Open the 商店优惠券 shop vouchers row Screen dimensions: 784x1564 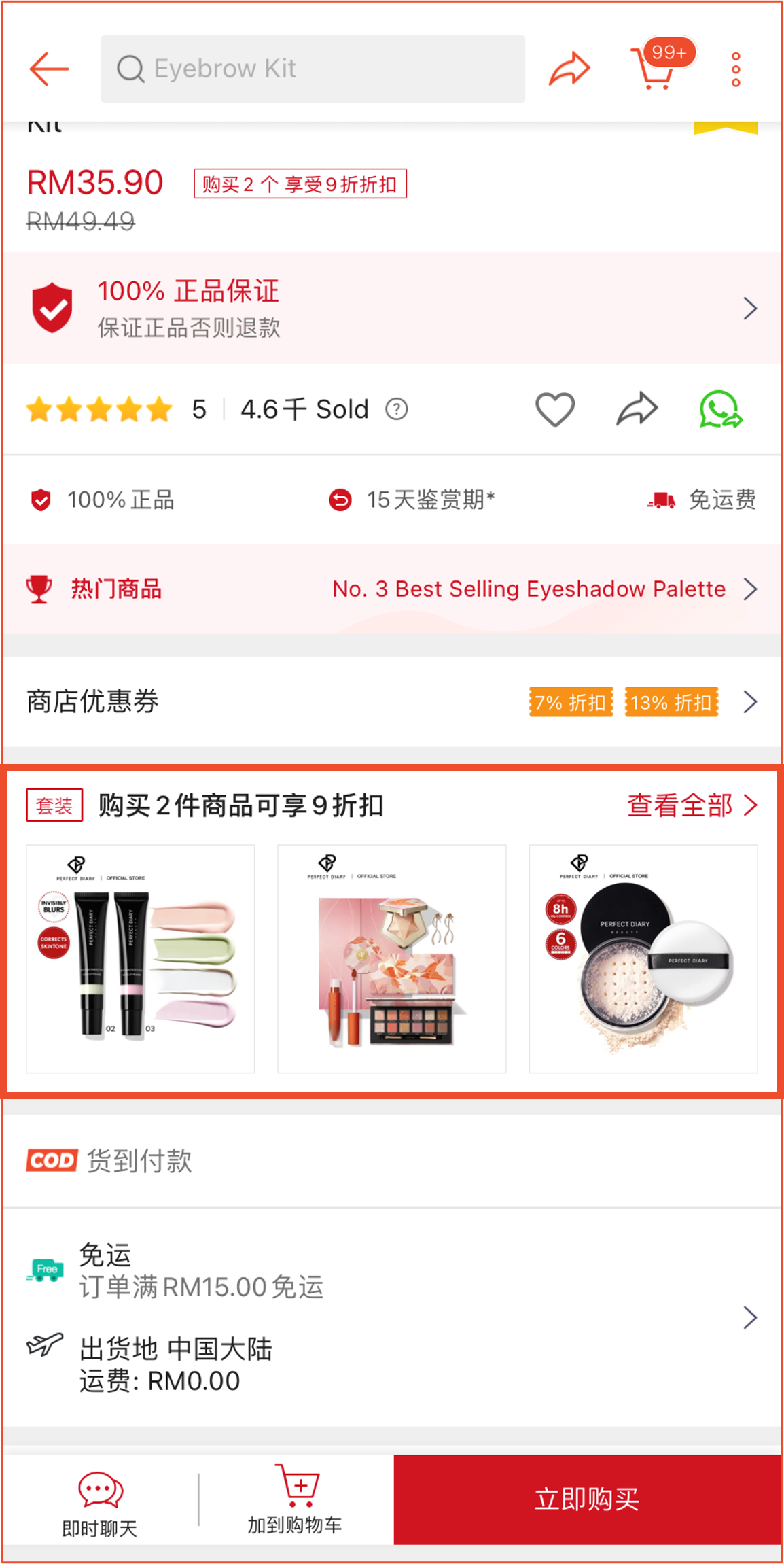(x=391, y=701)
